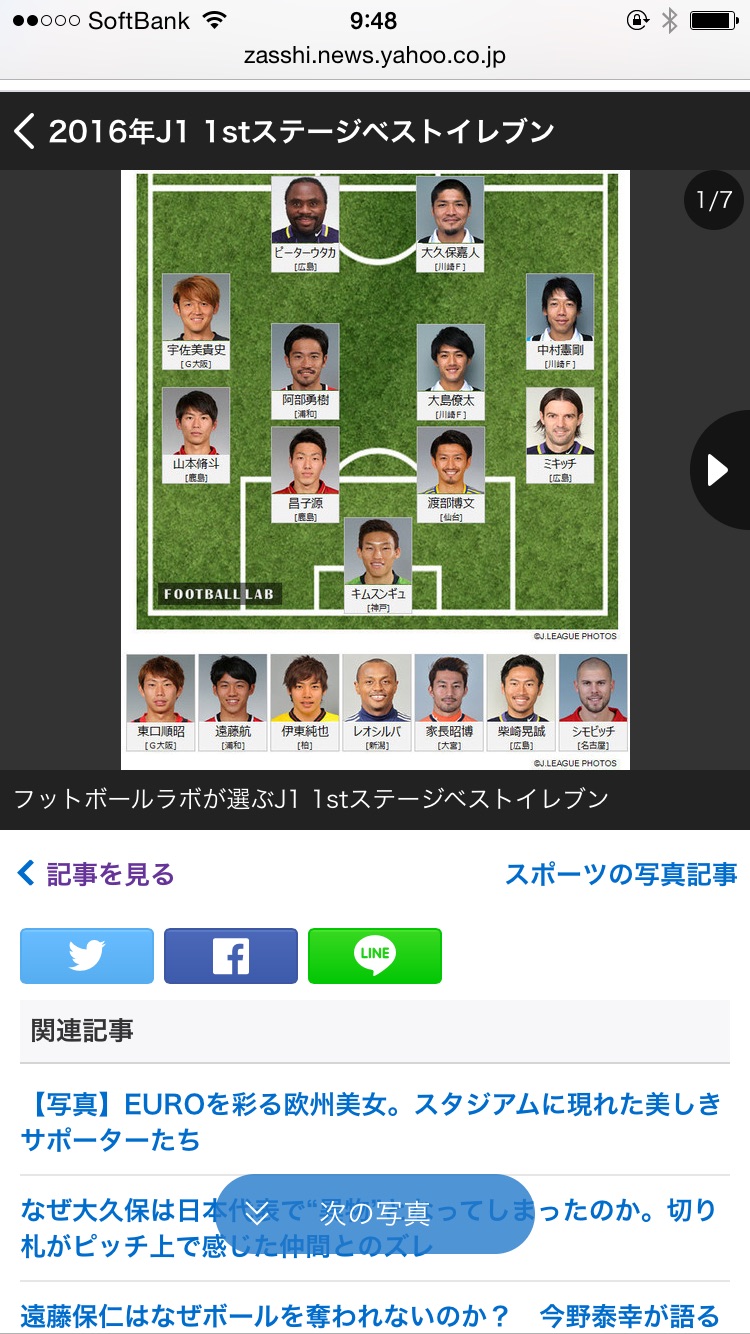Go back using the header arrow
Viewport: 750px width, 1334px height.
[x=26, y=131]
